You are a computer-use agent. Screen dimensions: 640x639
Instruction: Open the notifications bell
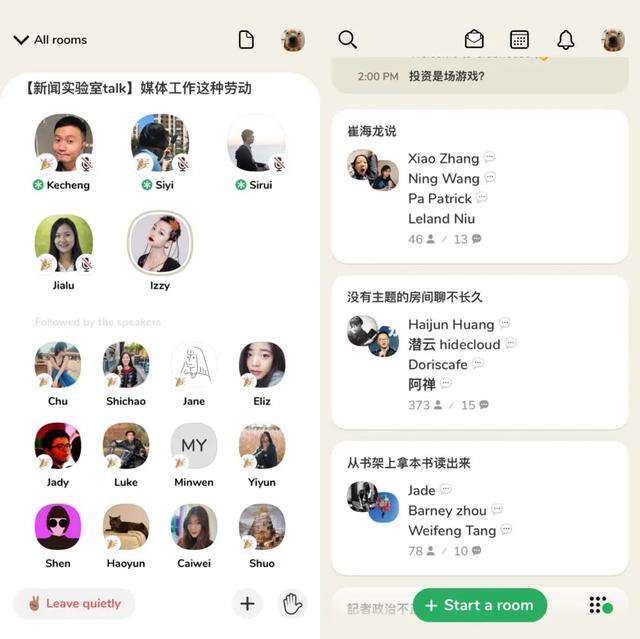click(x=565, y=39)
